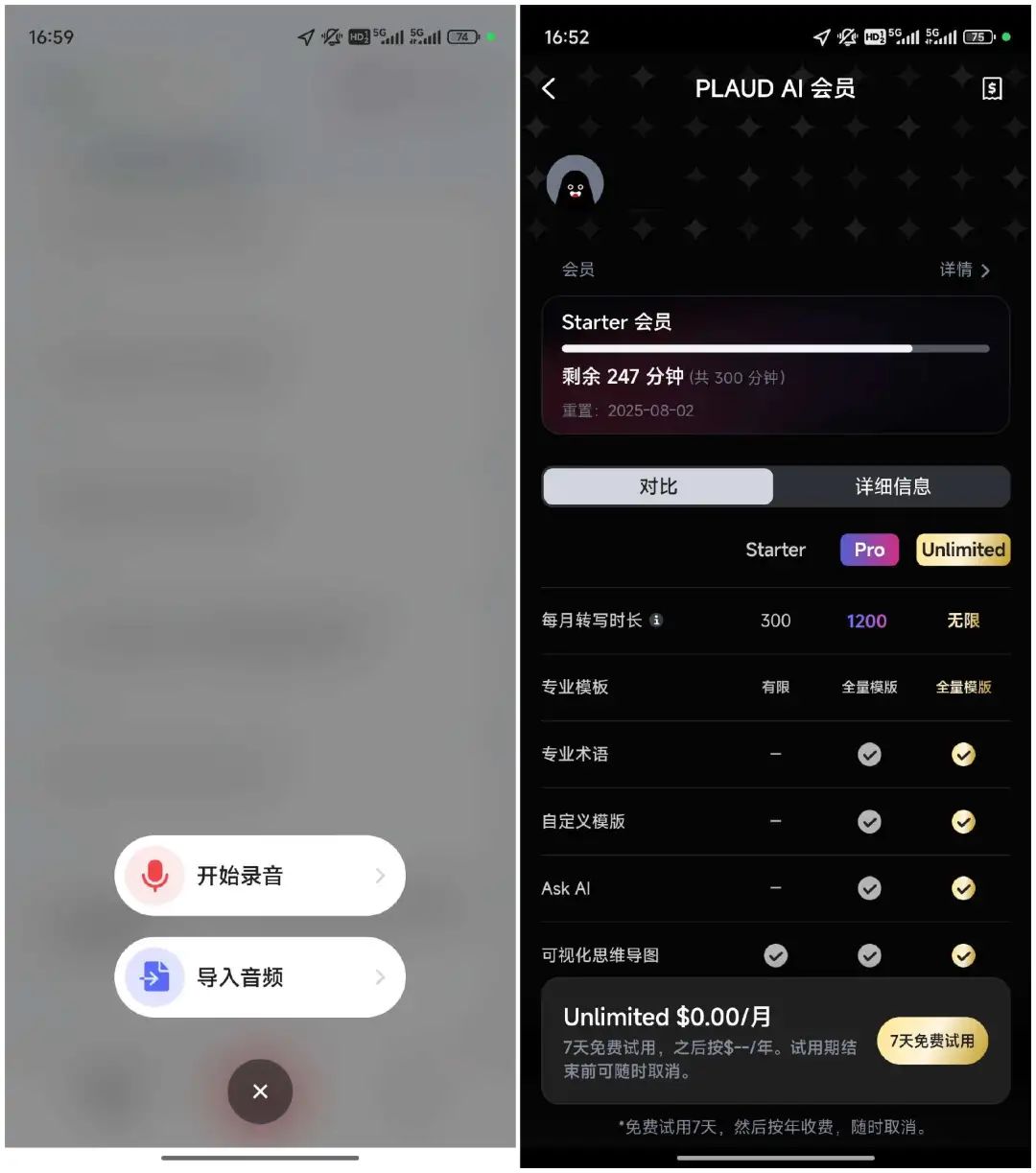
Task: Tap the info icon beside 每月转写时长
Action: [656, 621]
